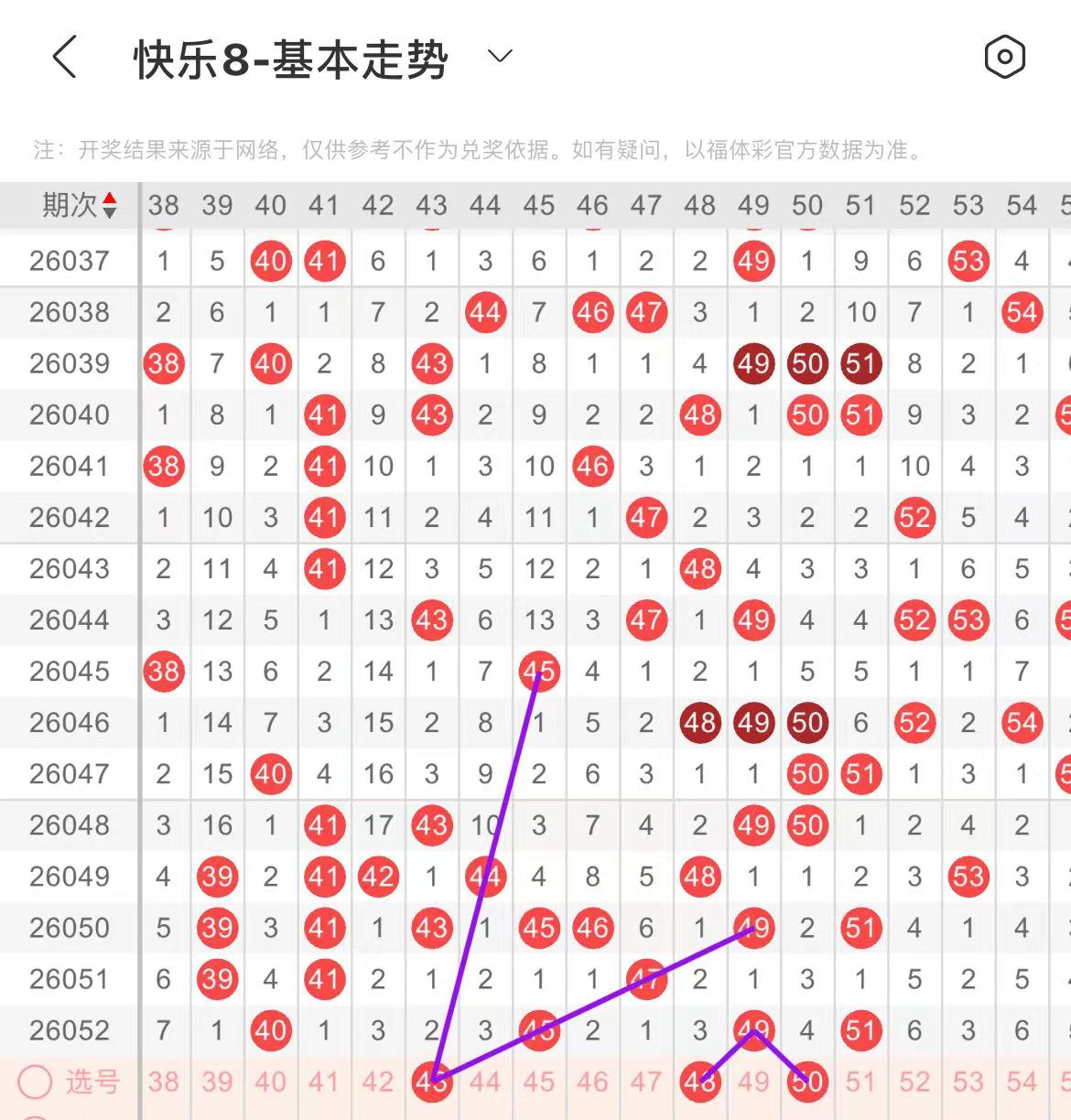
Task: Open the chart settings hexagon icon
Action: [1004, 58]
